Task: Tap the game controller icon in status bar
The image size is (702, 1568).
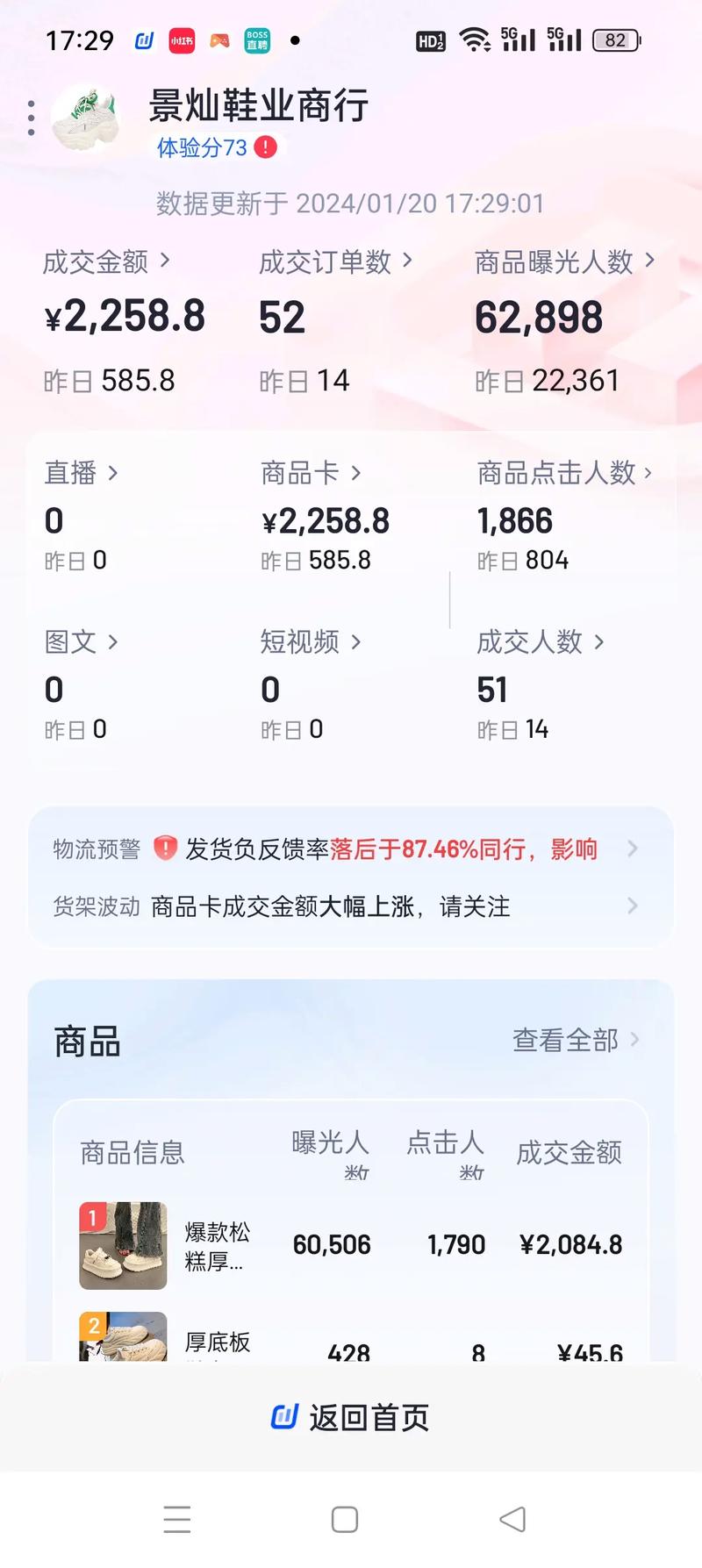Action: [218, 40]
